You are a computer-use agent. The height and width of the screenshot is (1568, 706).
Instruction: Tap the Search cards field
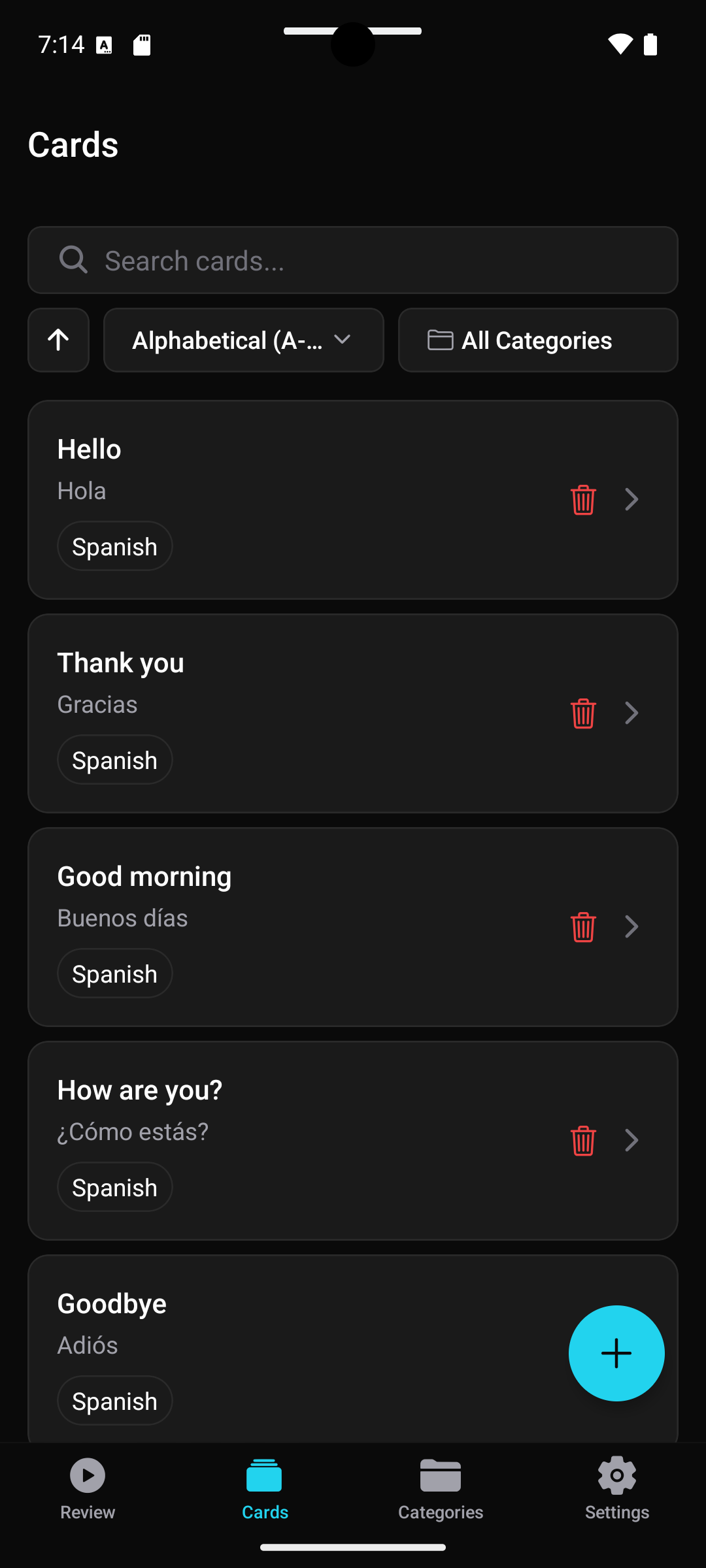[353, 260]
